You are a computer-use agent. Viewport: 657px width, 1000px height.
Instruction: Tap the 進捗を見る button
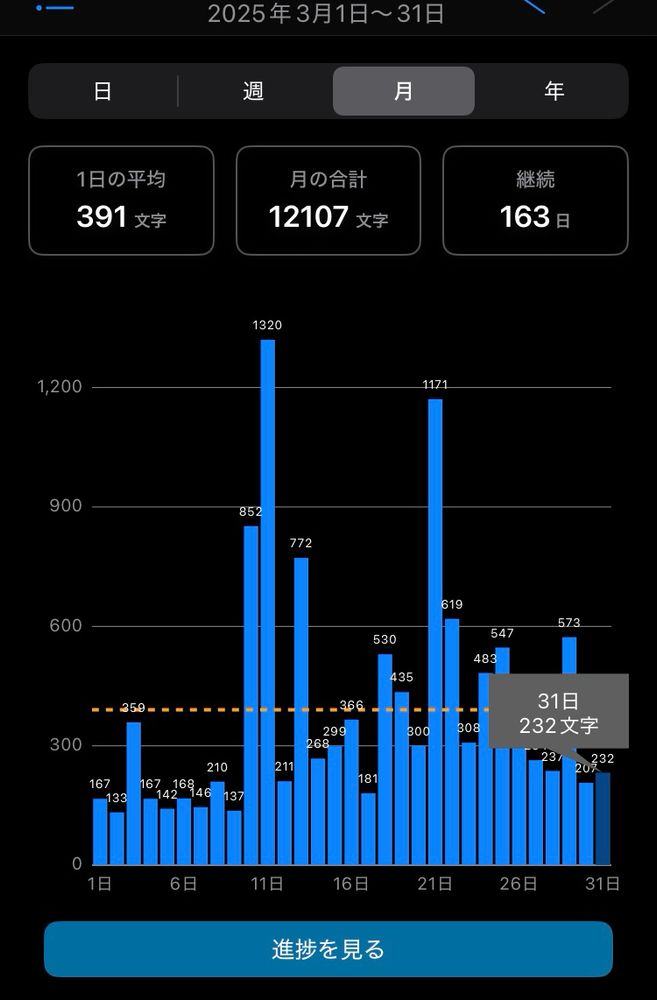point(328,949)
